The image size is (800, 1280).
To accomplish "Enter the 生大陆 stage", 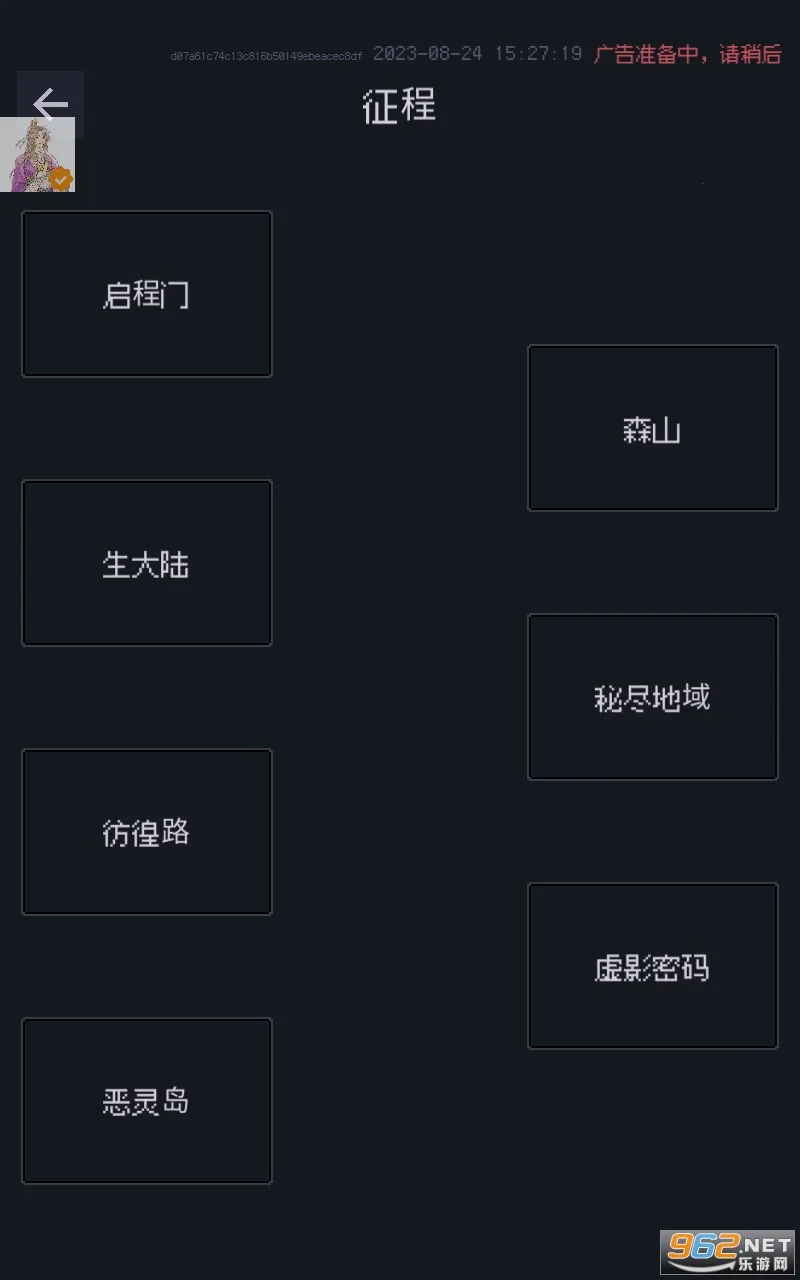I will (x=147, y=563).
